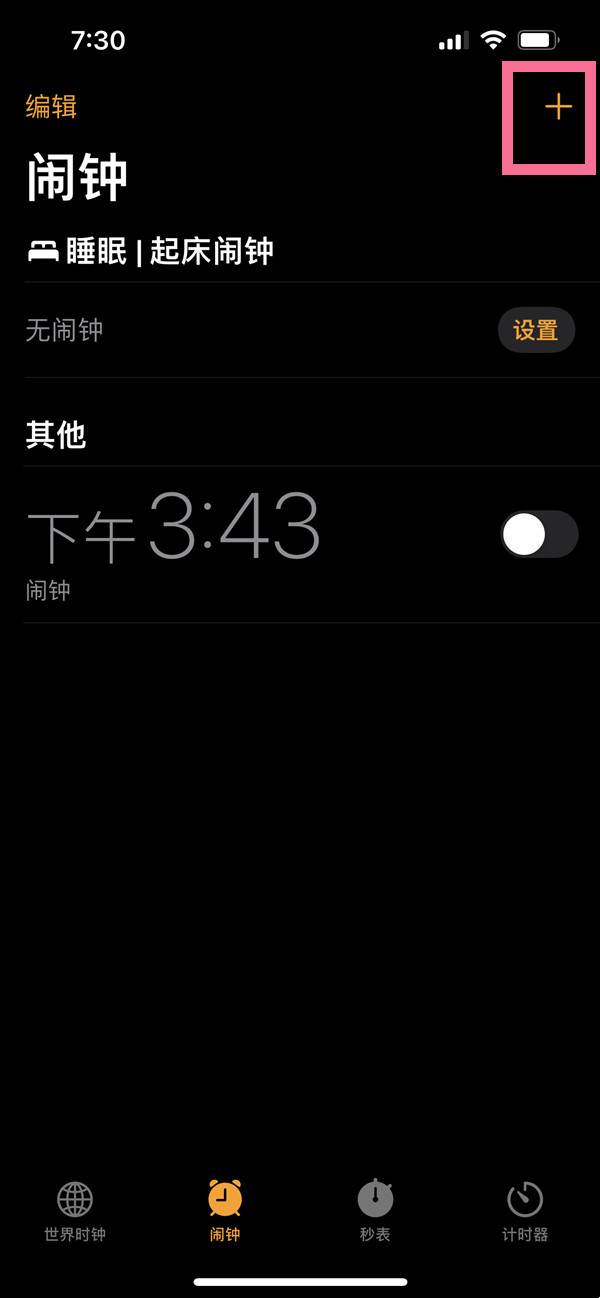Enable the 下午 3:43 alarm switch
600x1298 pixels.
coord(539,534)
